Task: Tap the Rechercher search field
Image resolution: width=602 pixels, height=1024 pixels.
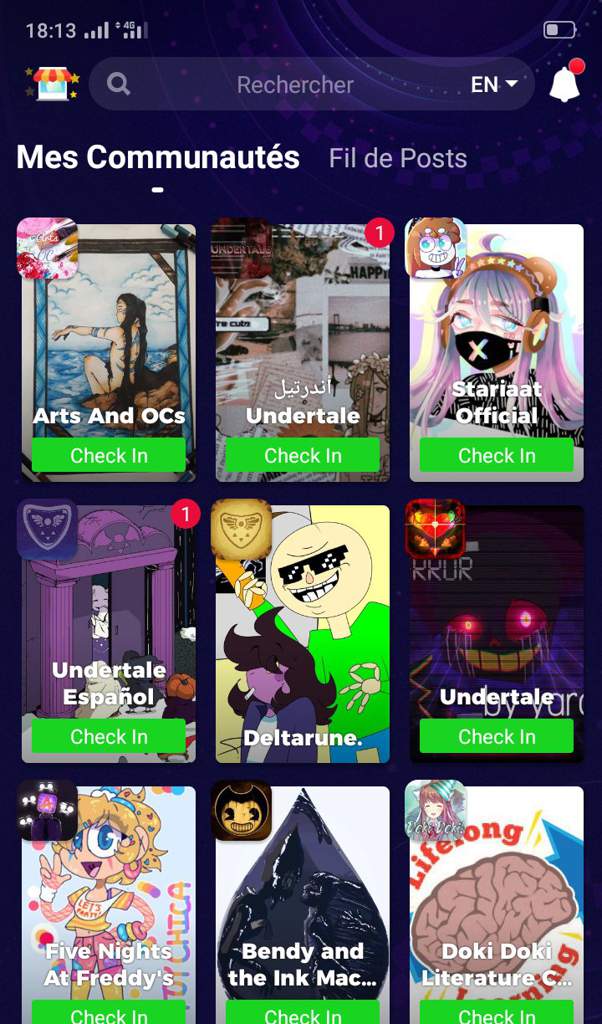Action: click(294, 85)
